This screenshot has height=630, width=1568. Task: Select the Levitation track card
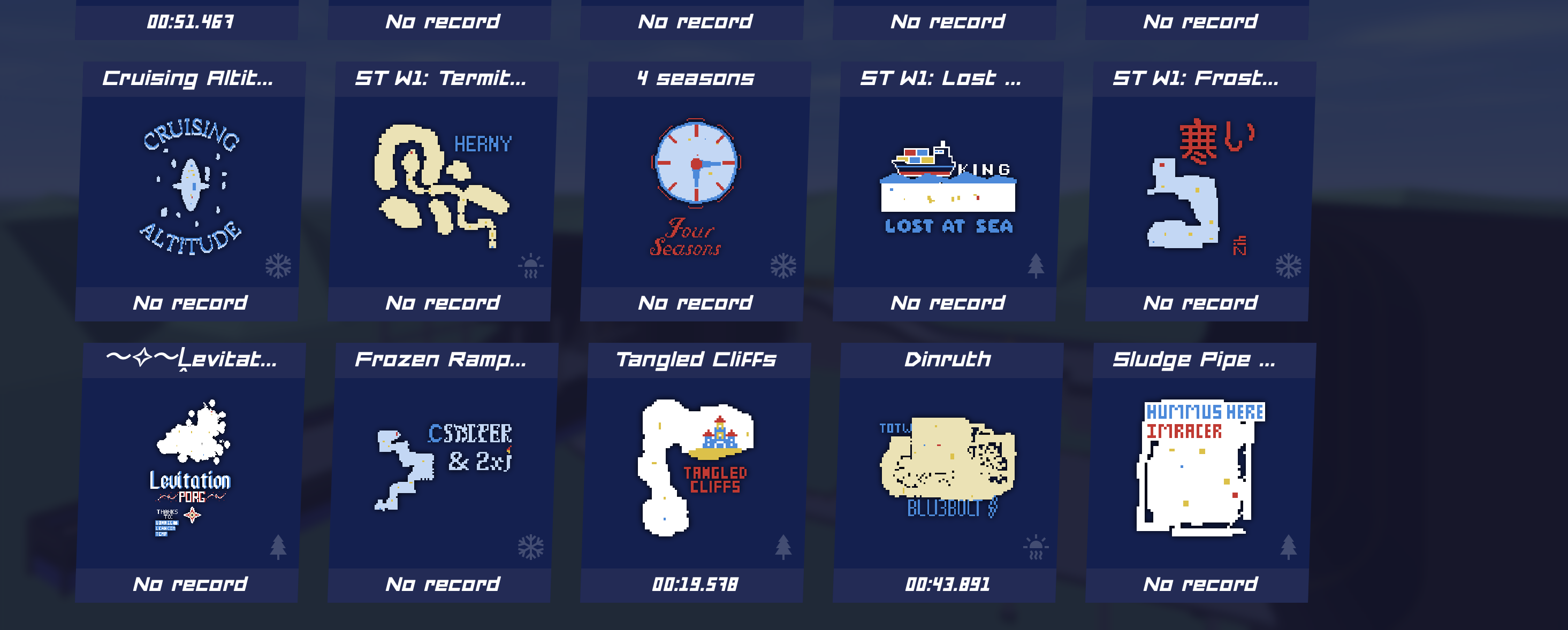tap(191, 472)
